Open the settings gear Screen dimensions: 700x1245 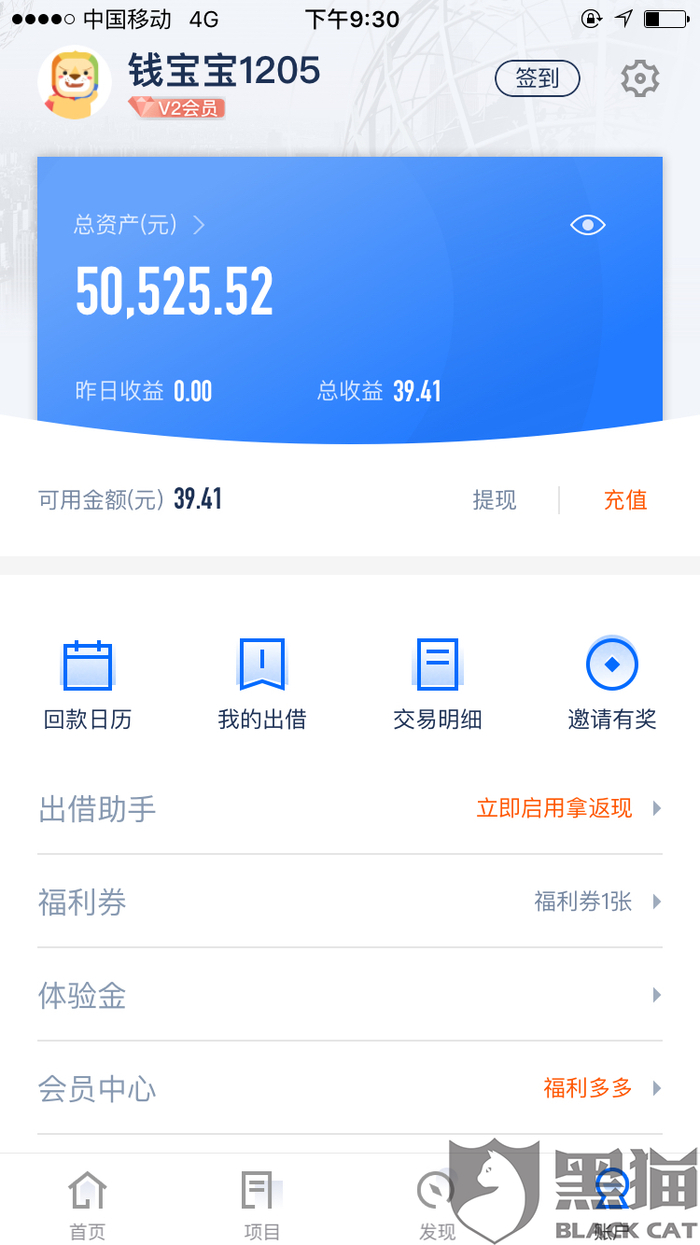640,78
